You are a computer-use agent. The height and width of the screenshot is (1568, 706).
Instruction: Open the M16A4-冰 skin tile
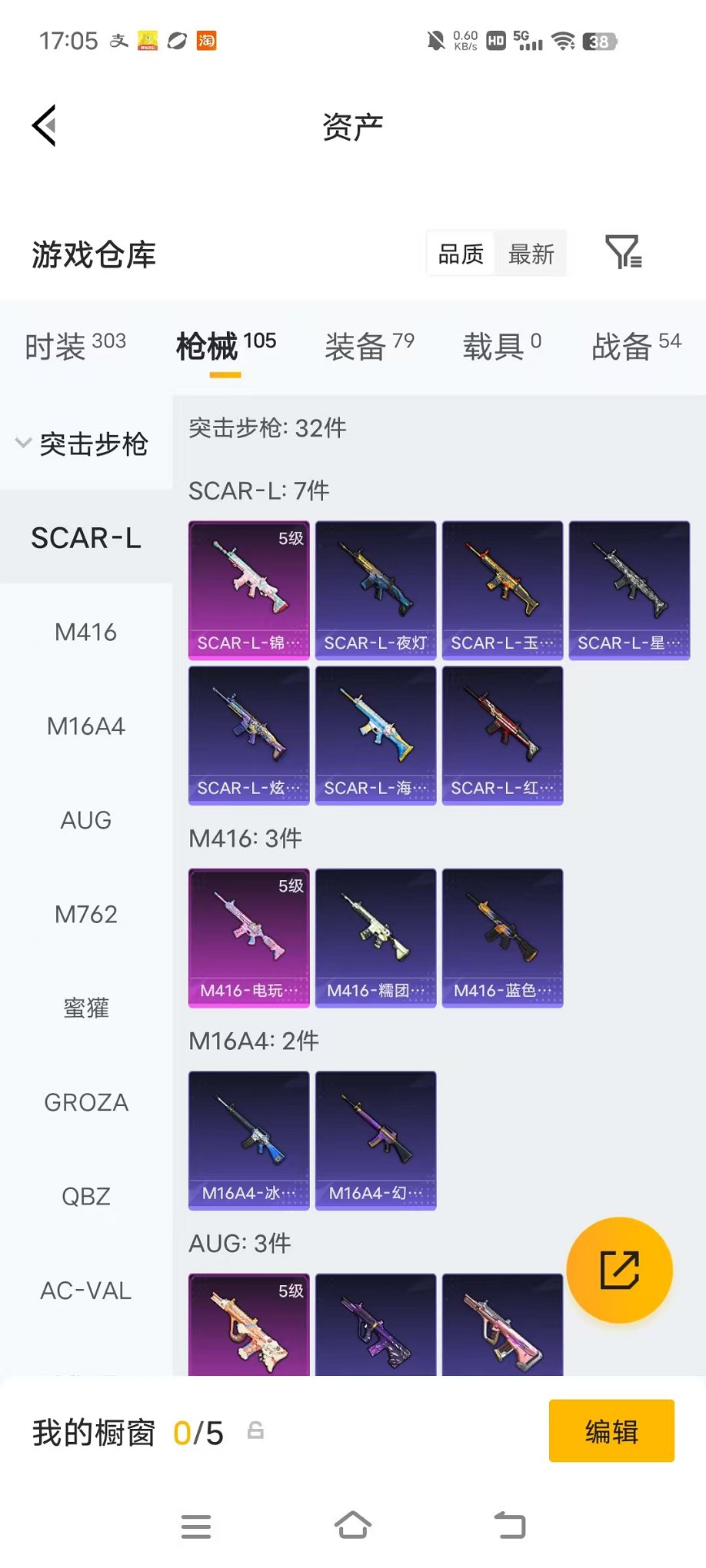tap(248, 1140)
